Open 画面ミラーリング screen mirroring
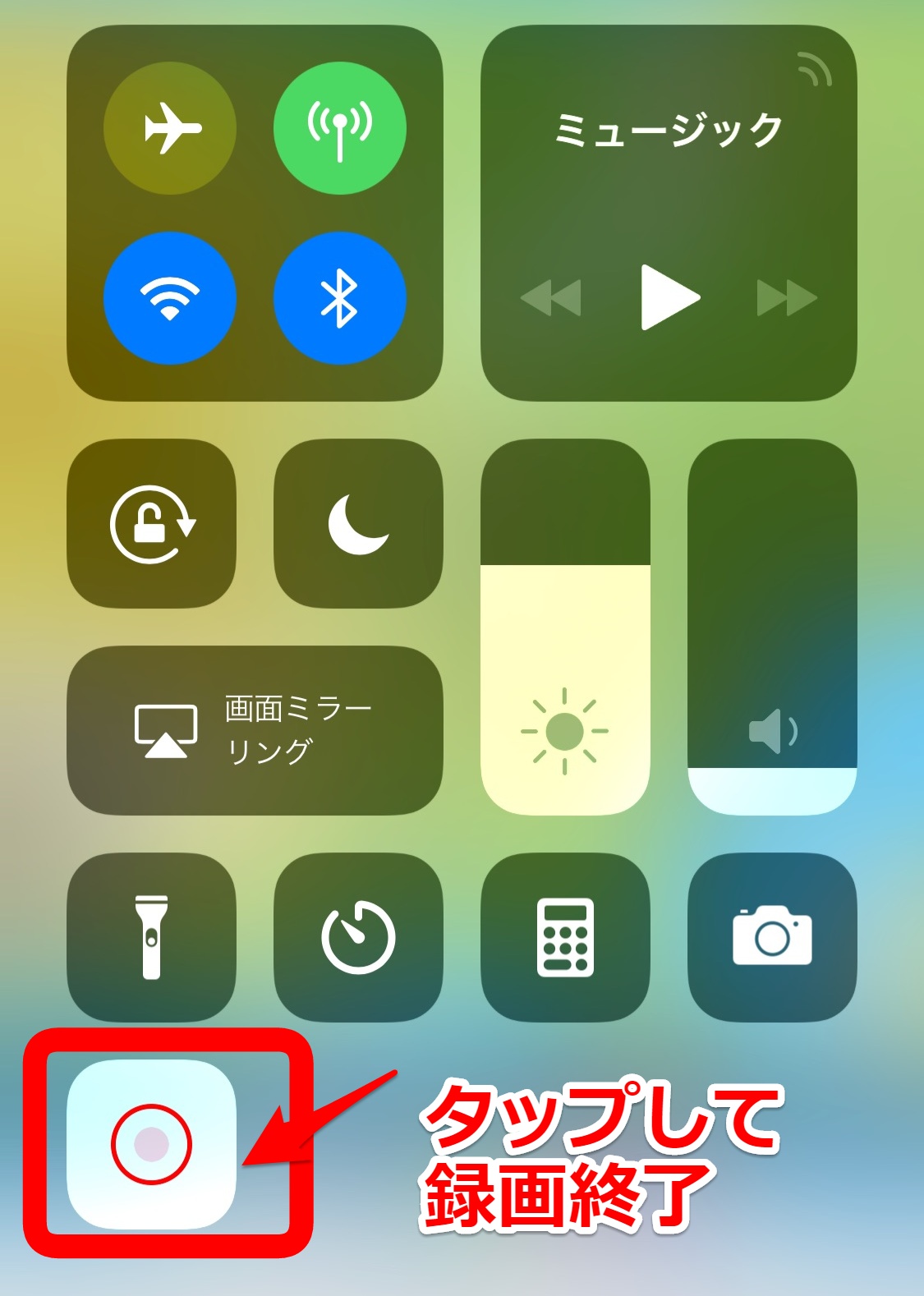 (x=255, y=730)
